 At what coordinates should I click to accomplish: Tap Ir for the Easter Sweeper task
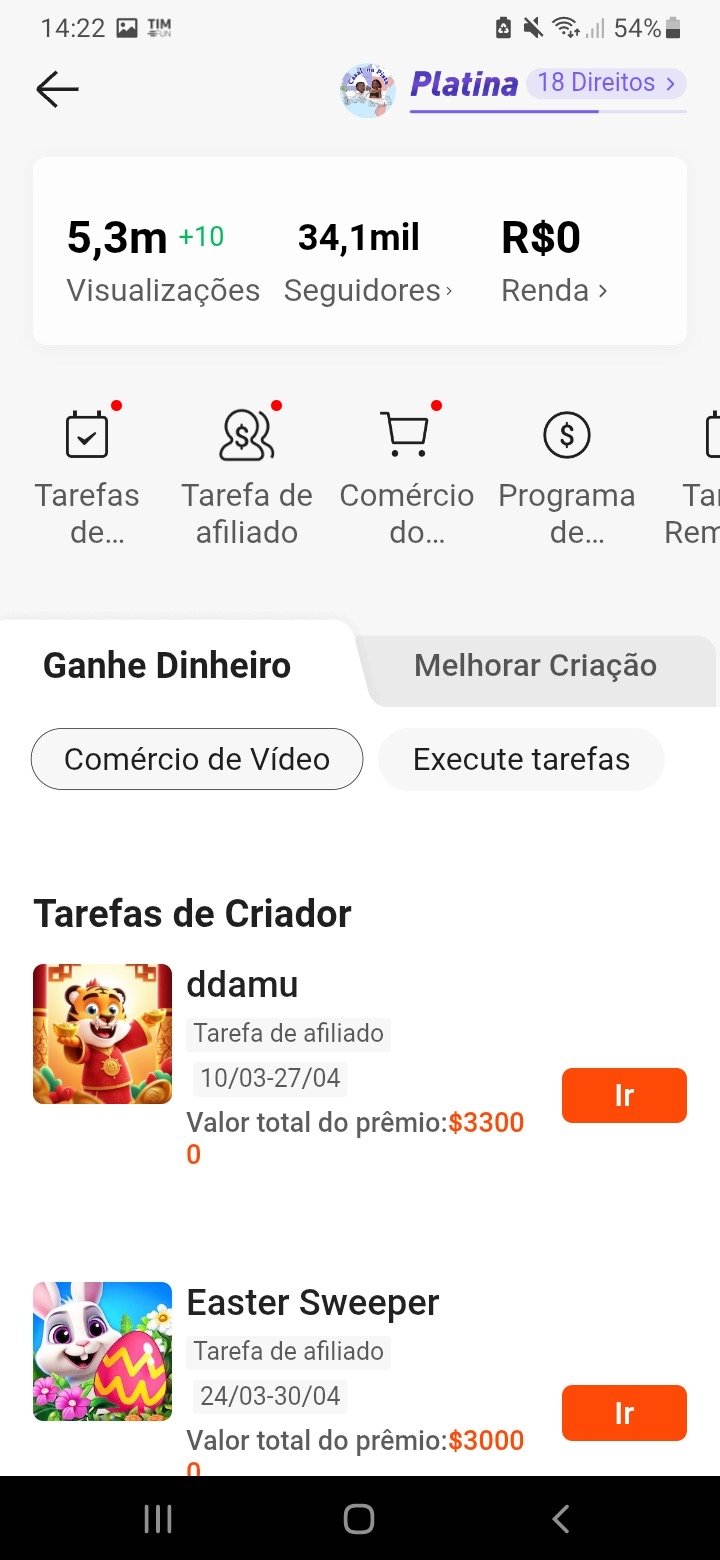coord(624,1412)
